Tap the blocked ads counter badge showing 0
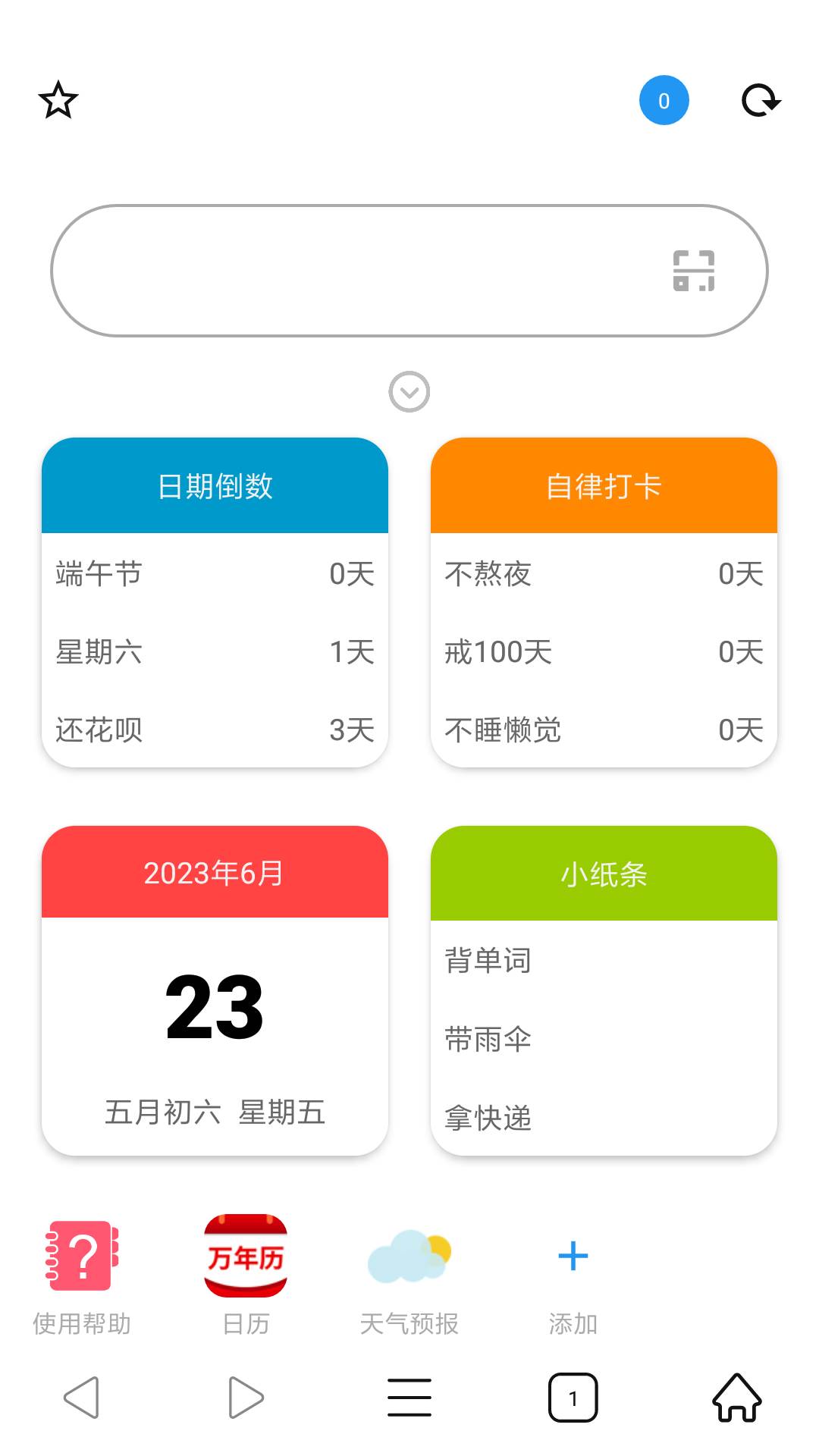Screen dimensions: 819x1456 click(x=664, y=99)
